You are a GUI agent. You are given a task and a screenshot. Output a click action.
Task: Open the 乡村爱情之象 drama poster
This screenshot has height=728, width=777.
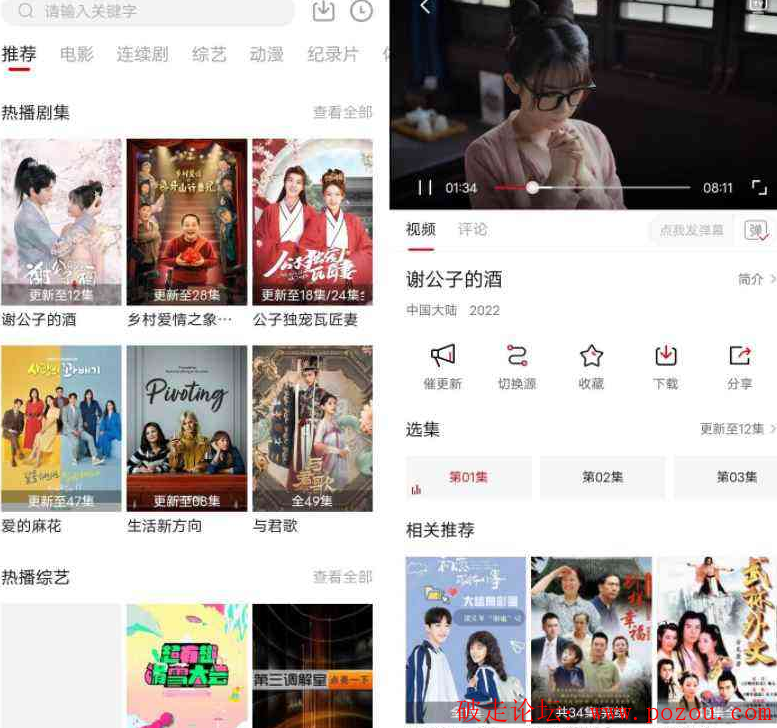coord(187,222)
